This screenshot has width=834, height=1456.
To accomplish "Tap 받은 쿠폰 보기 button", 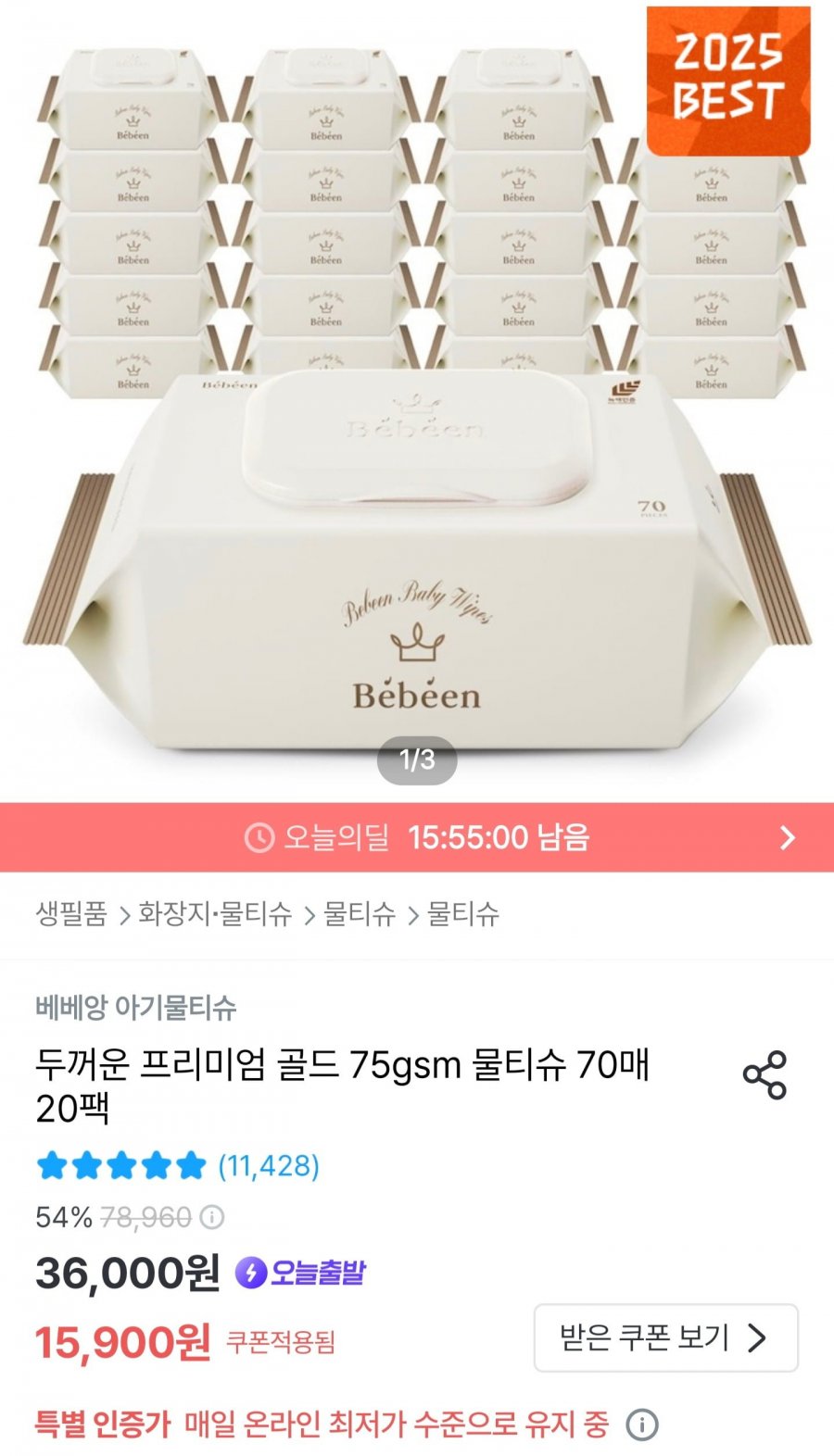I will [x=665, y=1337].
